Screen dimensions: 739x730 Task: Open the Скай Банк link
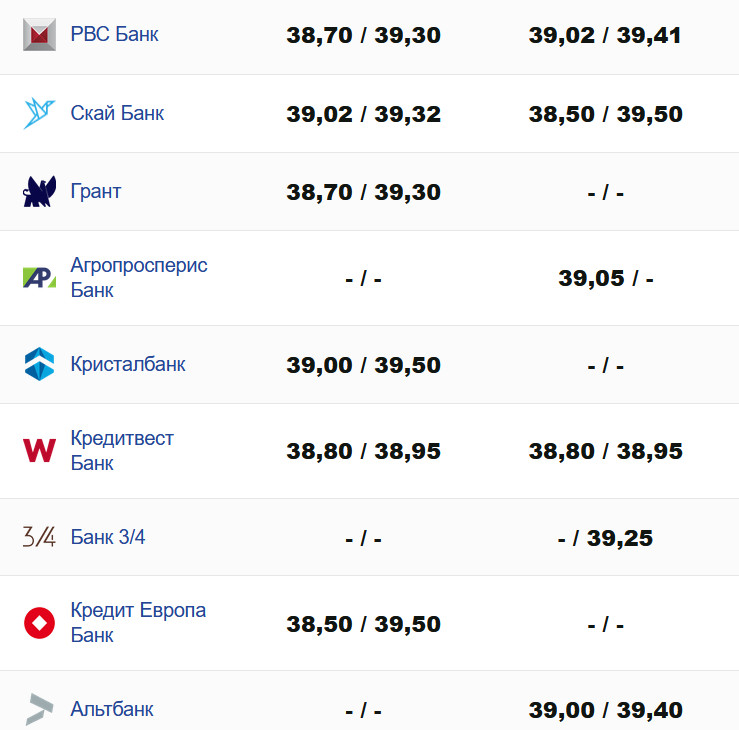pyautogui.click(x=117, y=113)
